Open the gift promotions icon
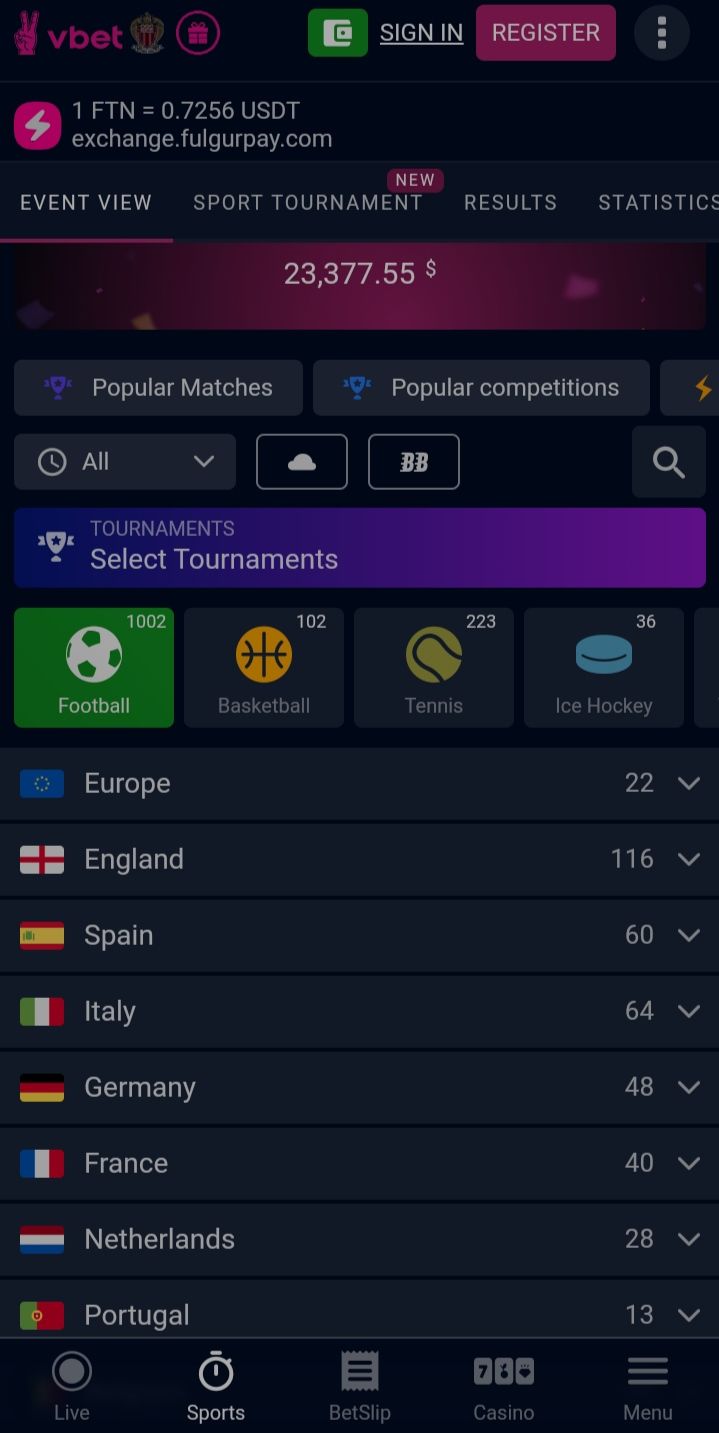The image size is (719, 1433). [x=198, y=34]
